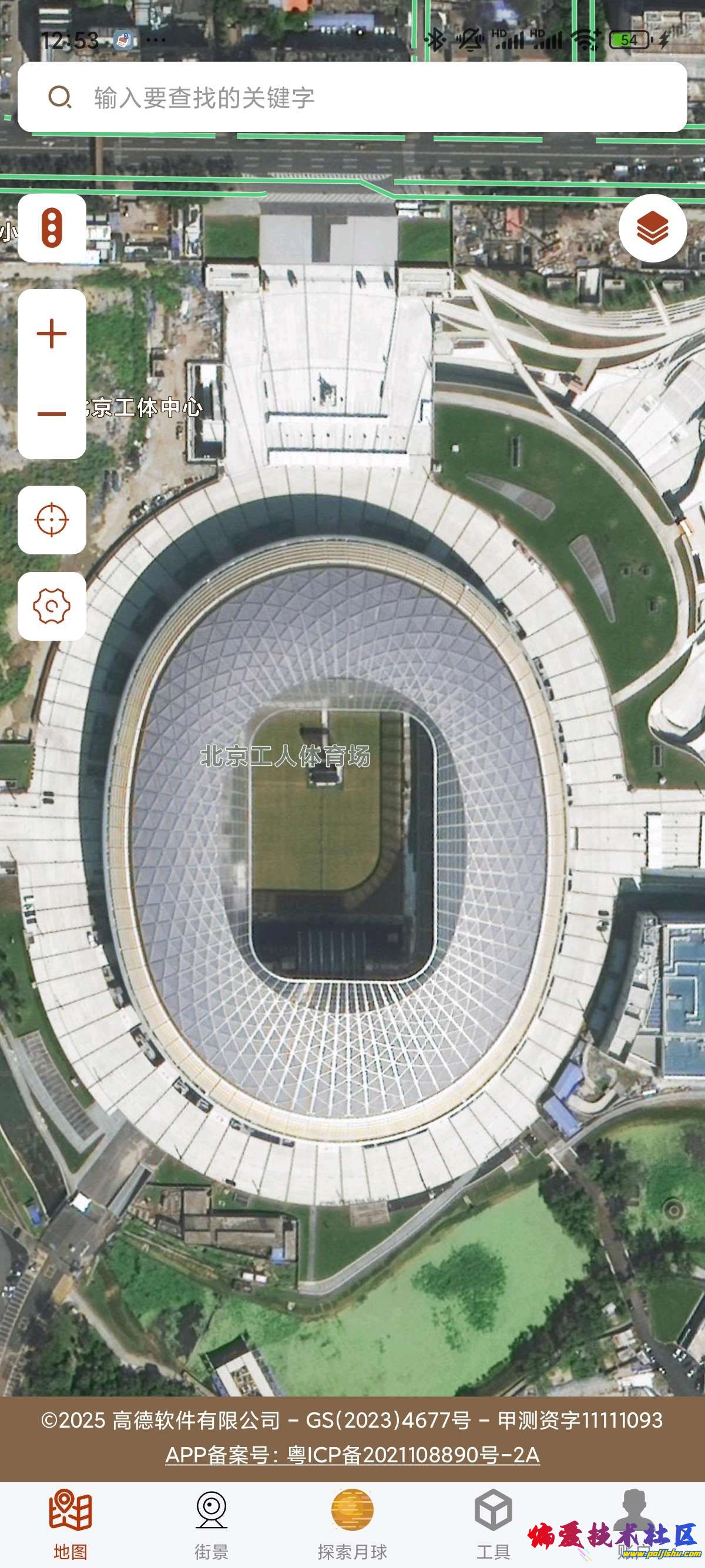Screen dimensions: 705x1568
Task: Zoom out with the minus button
Action: (x=52, y=415)
